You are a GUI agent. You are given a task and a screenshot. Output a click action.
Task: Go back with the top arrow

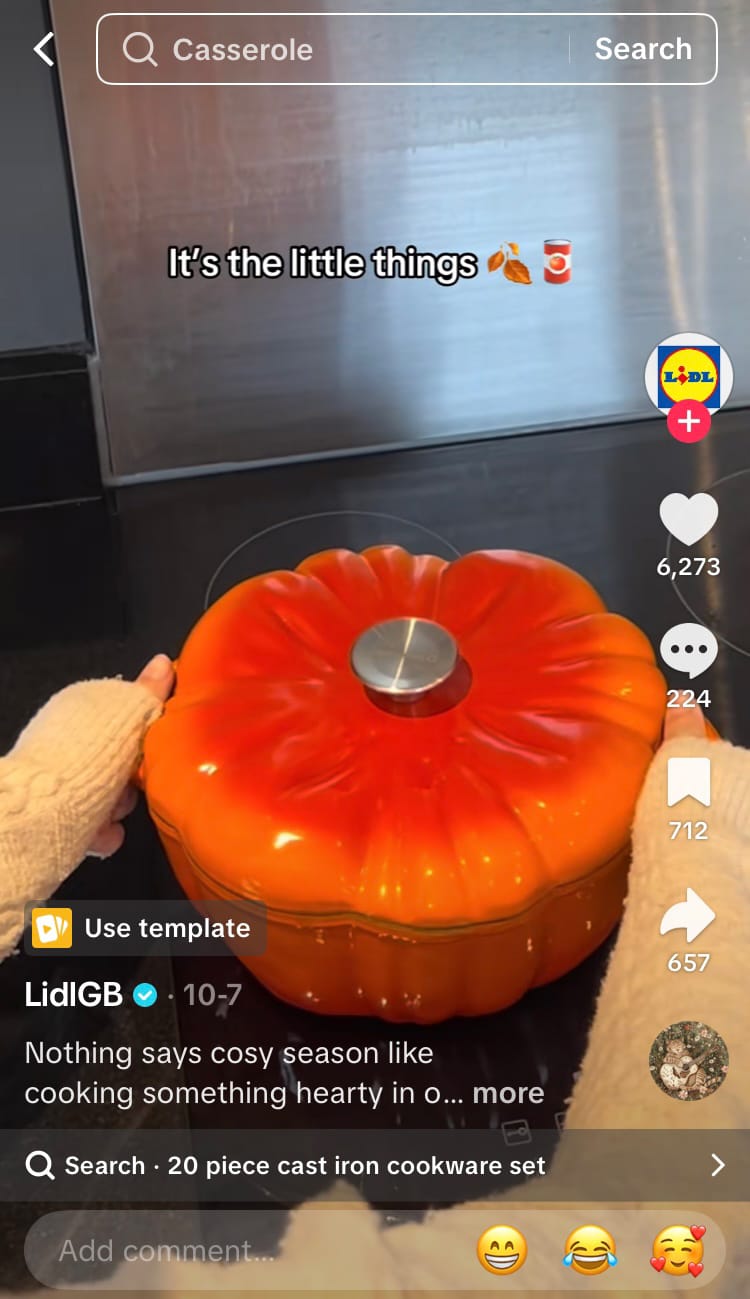43,49
